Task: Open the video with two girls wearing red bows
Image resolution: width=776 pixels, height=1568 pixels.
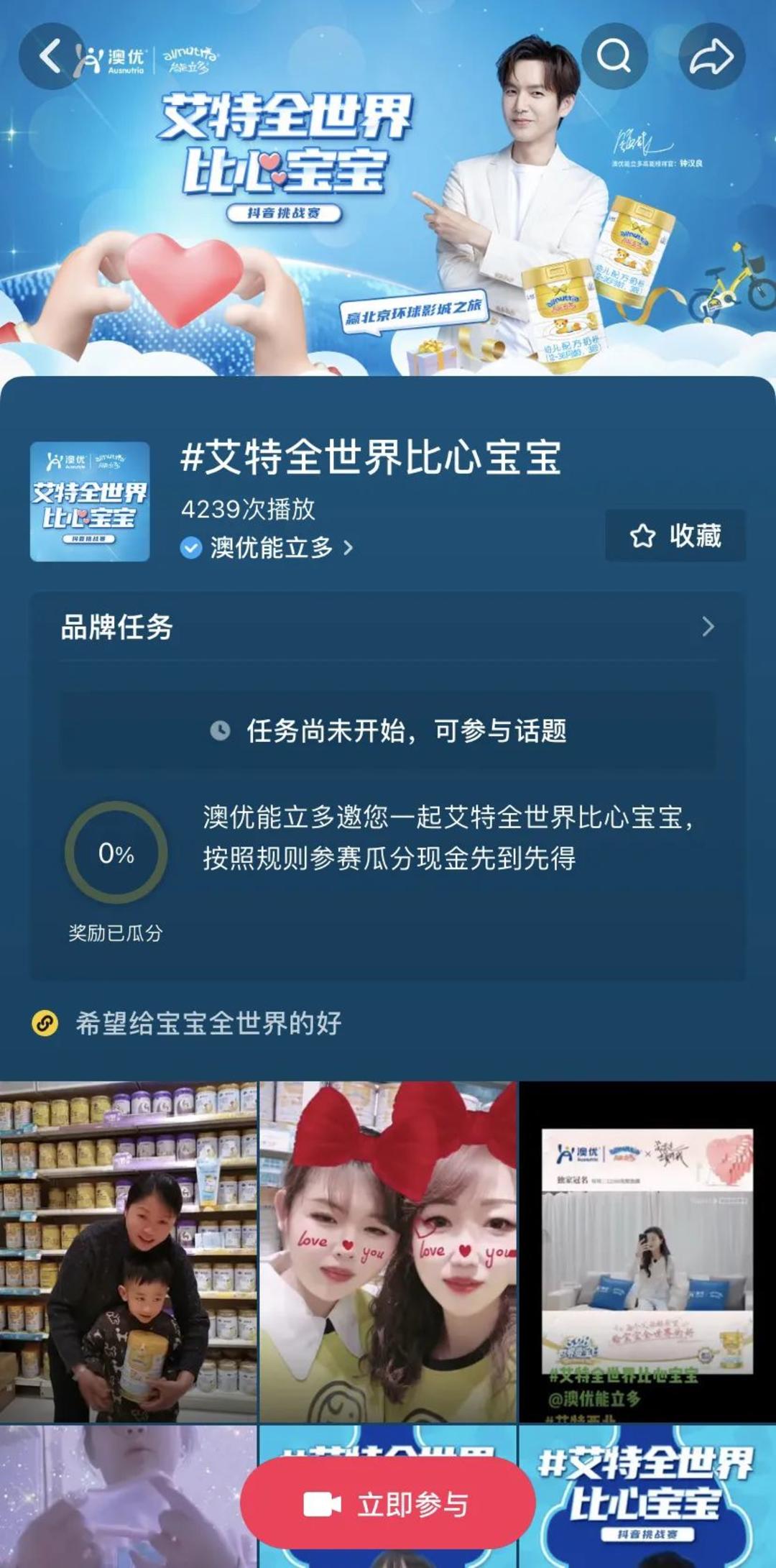Action: point(388,1251)
